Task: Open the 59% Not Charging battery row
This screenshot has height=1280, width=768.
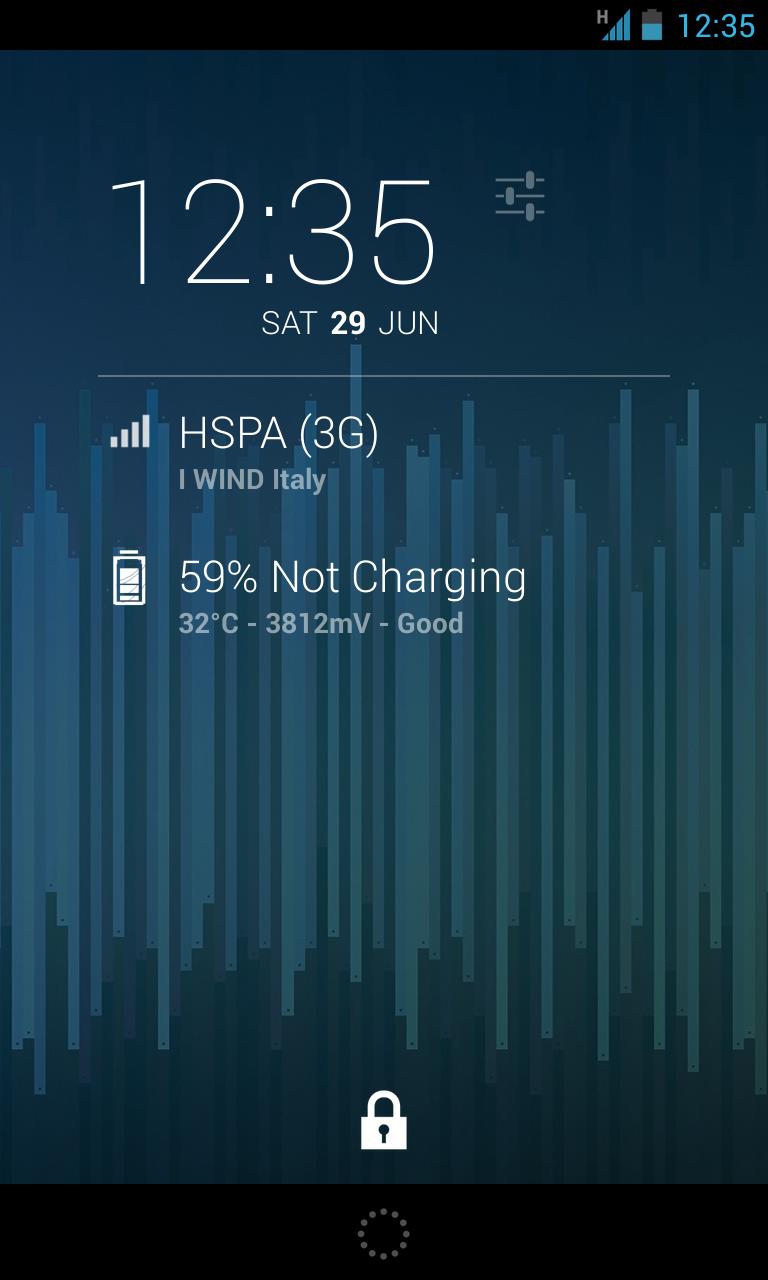Action: (x=350, y=595)
